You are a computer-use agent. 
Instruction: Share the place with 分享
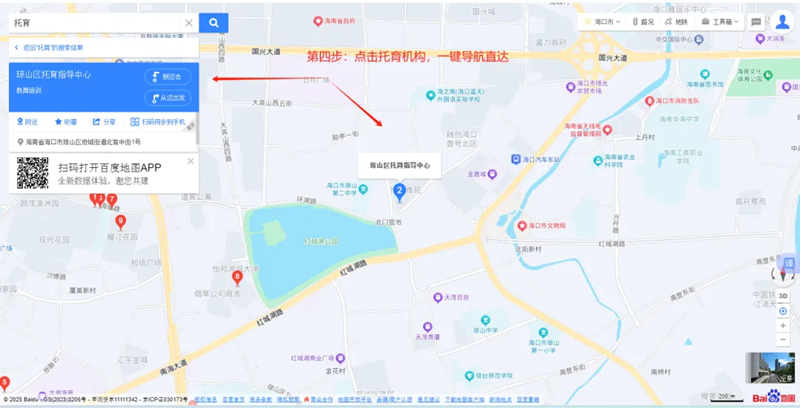pos(104,122)
